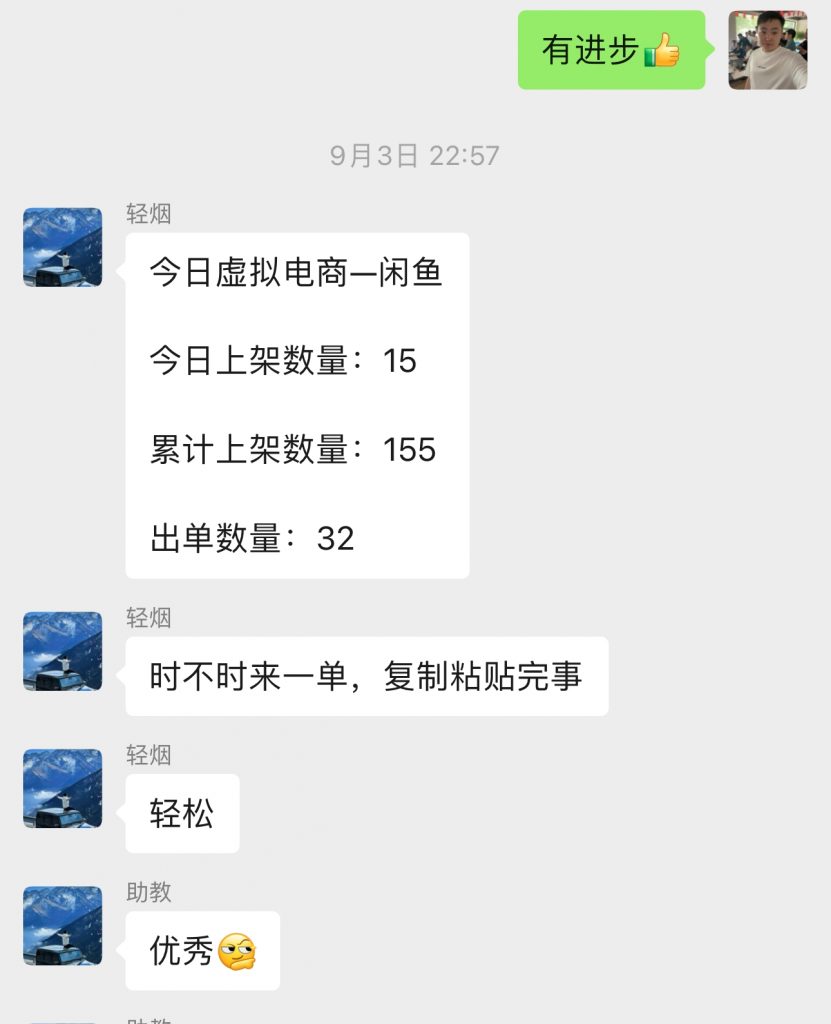Open the avatar next to 轻松 message
Viewport: 831px width, 1024px height.
61,788
